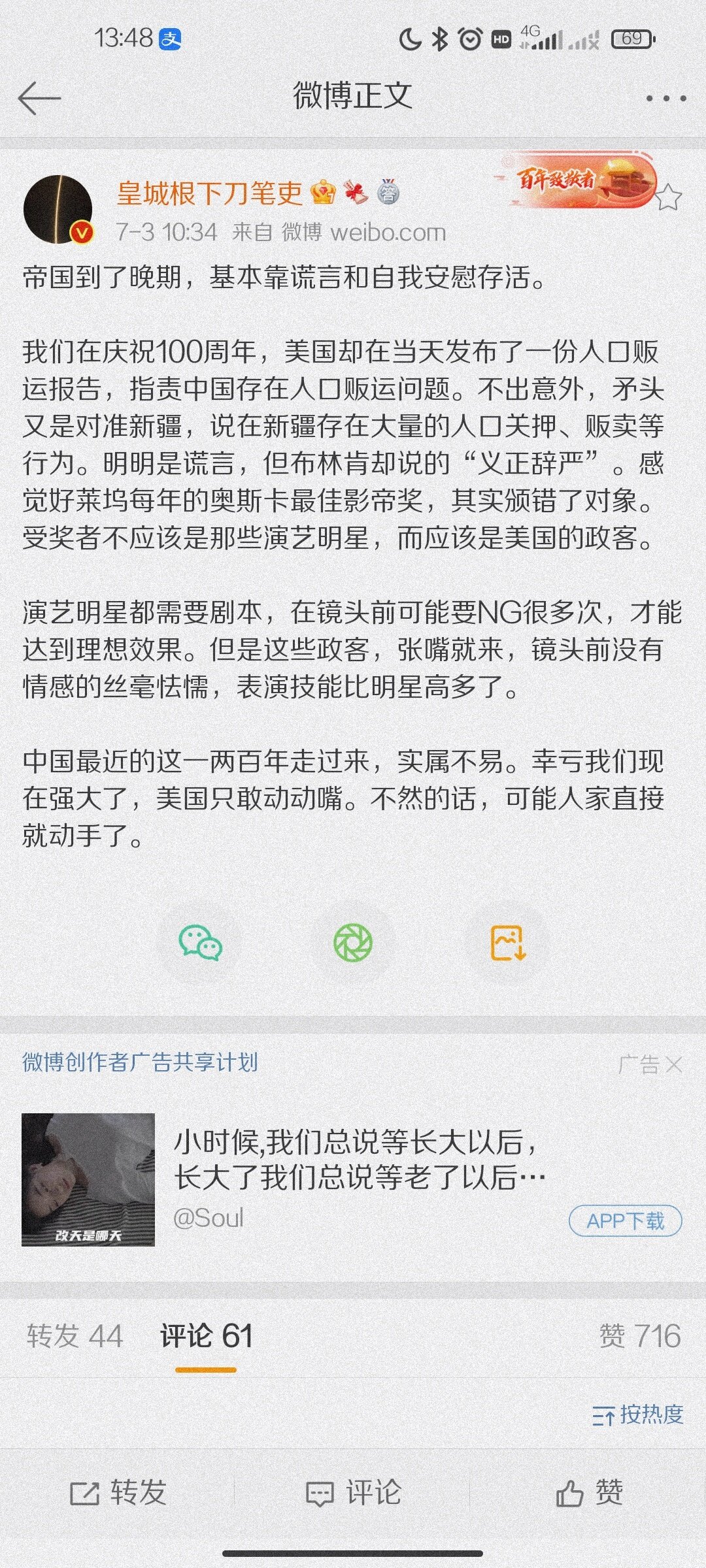Open the 皇城根下刀笔吏 username link
This screenshot has height=1568, width=706.
(x=209, y=193)
